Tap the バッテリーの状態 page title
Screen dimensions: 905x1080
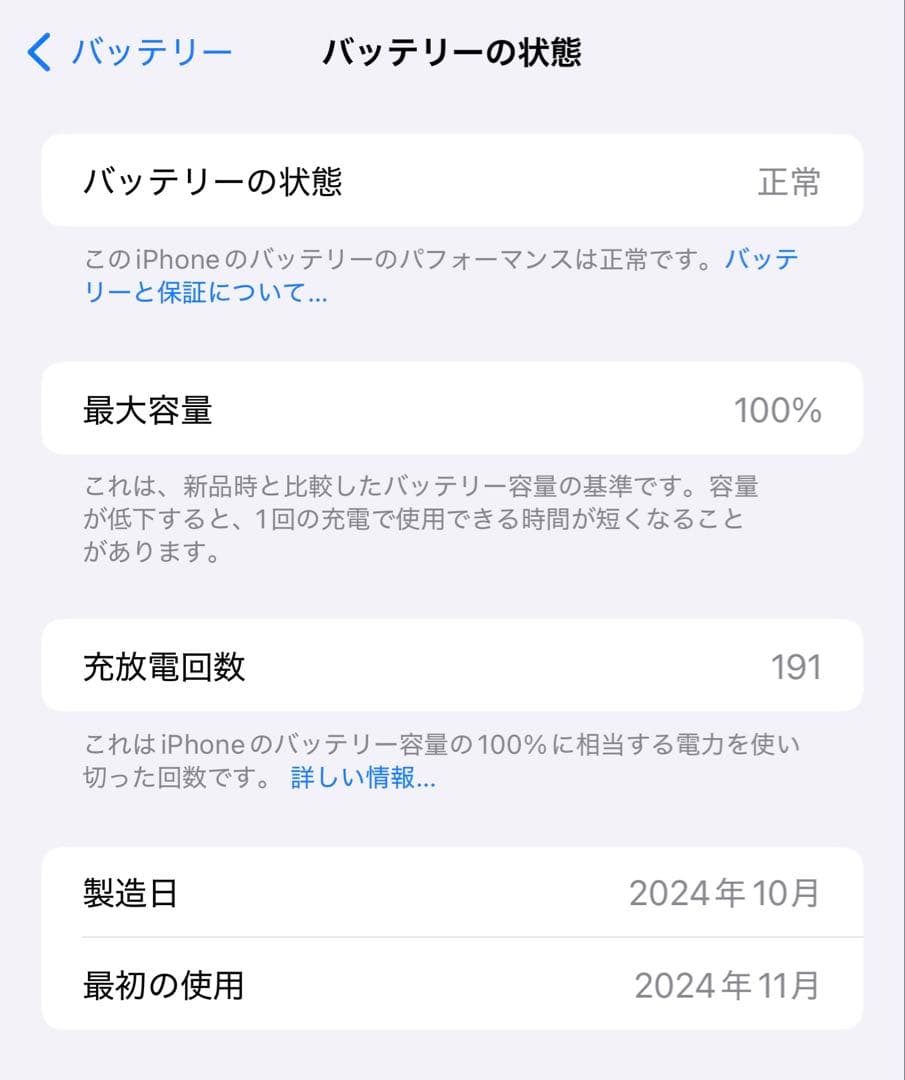tap(452, 50)
